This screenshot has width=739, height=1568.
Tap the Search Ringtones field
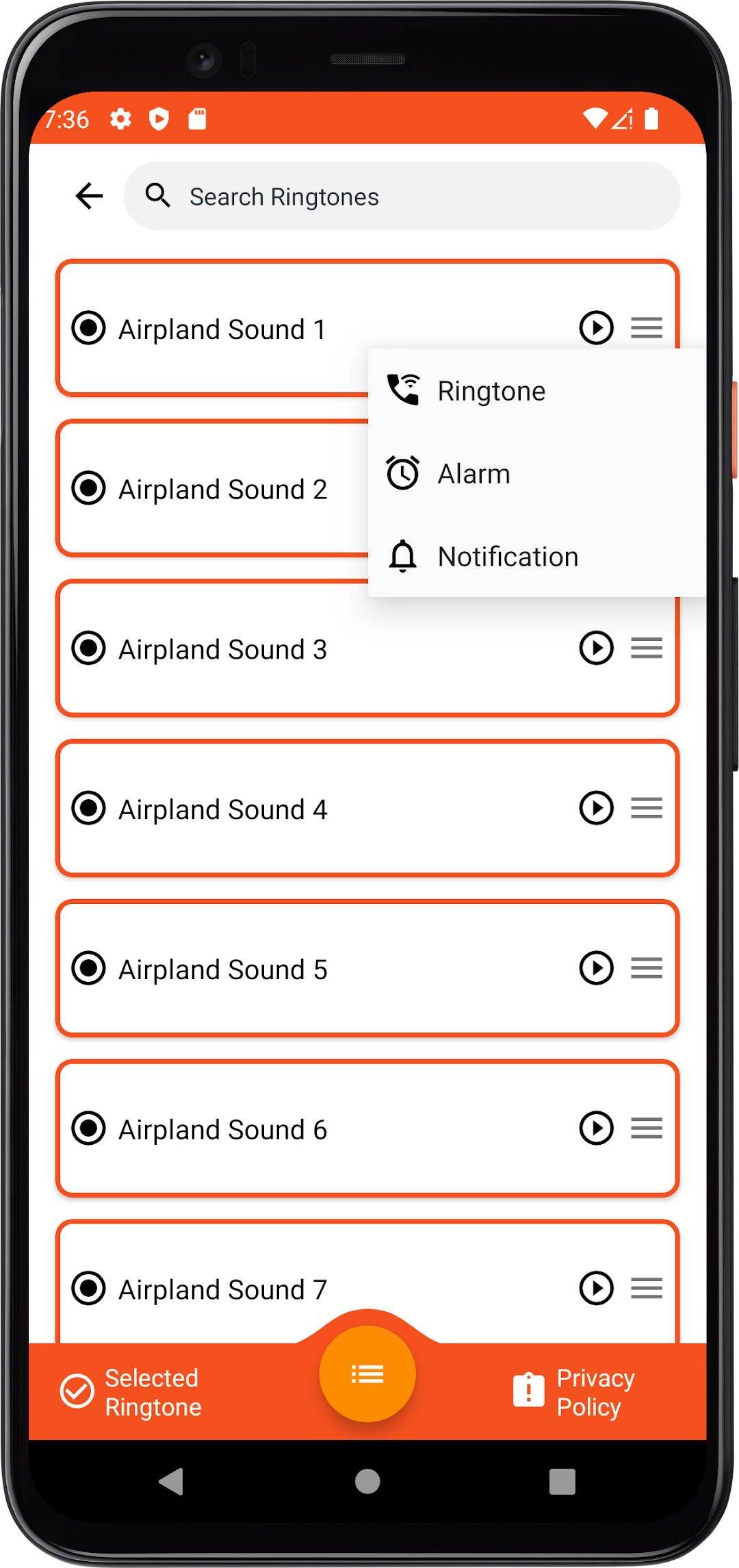click(x=402, y=197)
